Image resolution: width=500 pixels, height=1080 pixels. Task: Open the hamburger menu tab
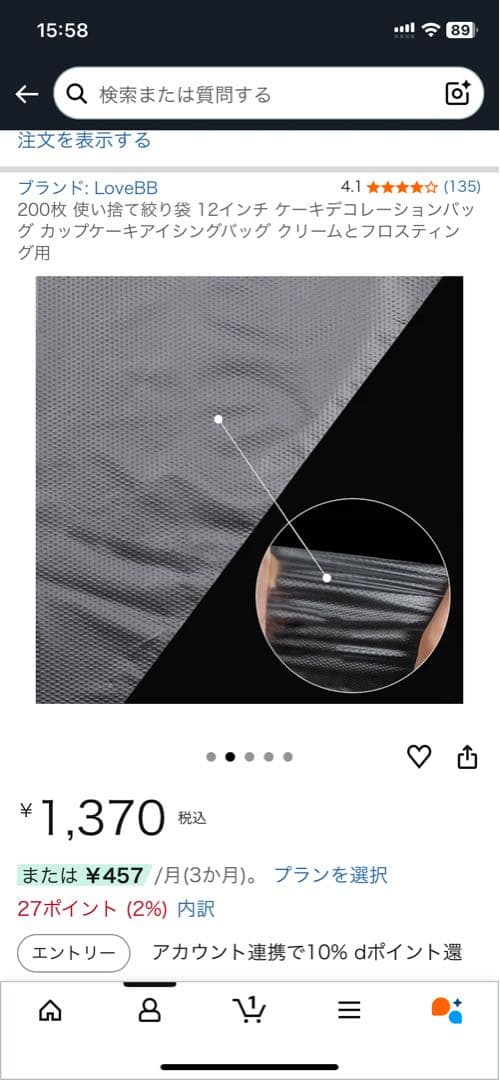pyautogui.click(x=349, y=1010)
